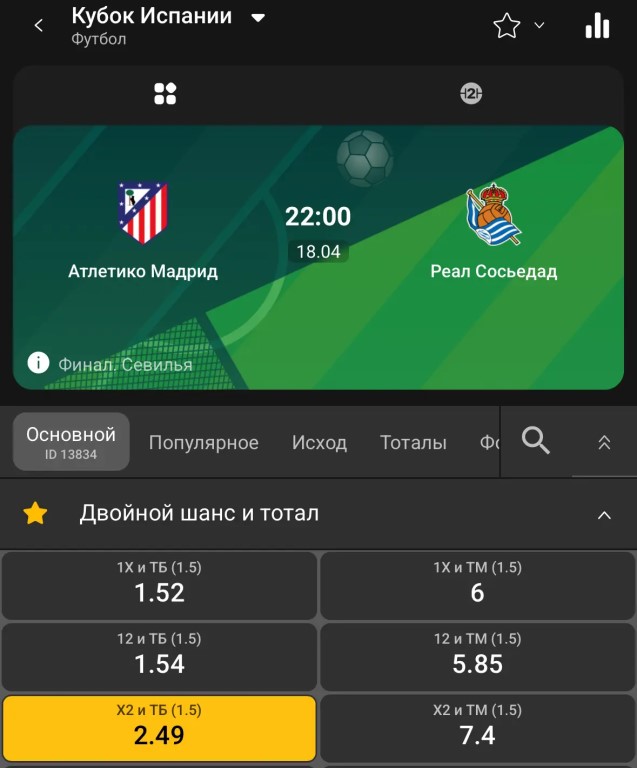Pick 1X и ТМ (1.5) at 6
Image resolution: width=637 pixels, height=768 pixels.
pos(477,584)
